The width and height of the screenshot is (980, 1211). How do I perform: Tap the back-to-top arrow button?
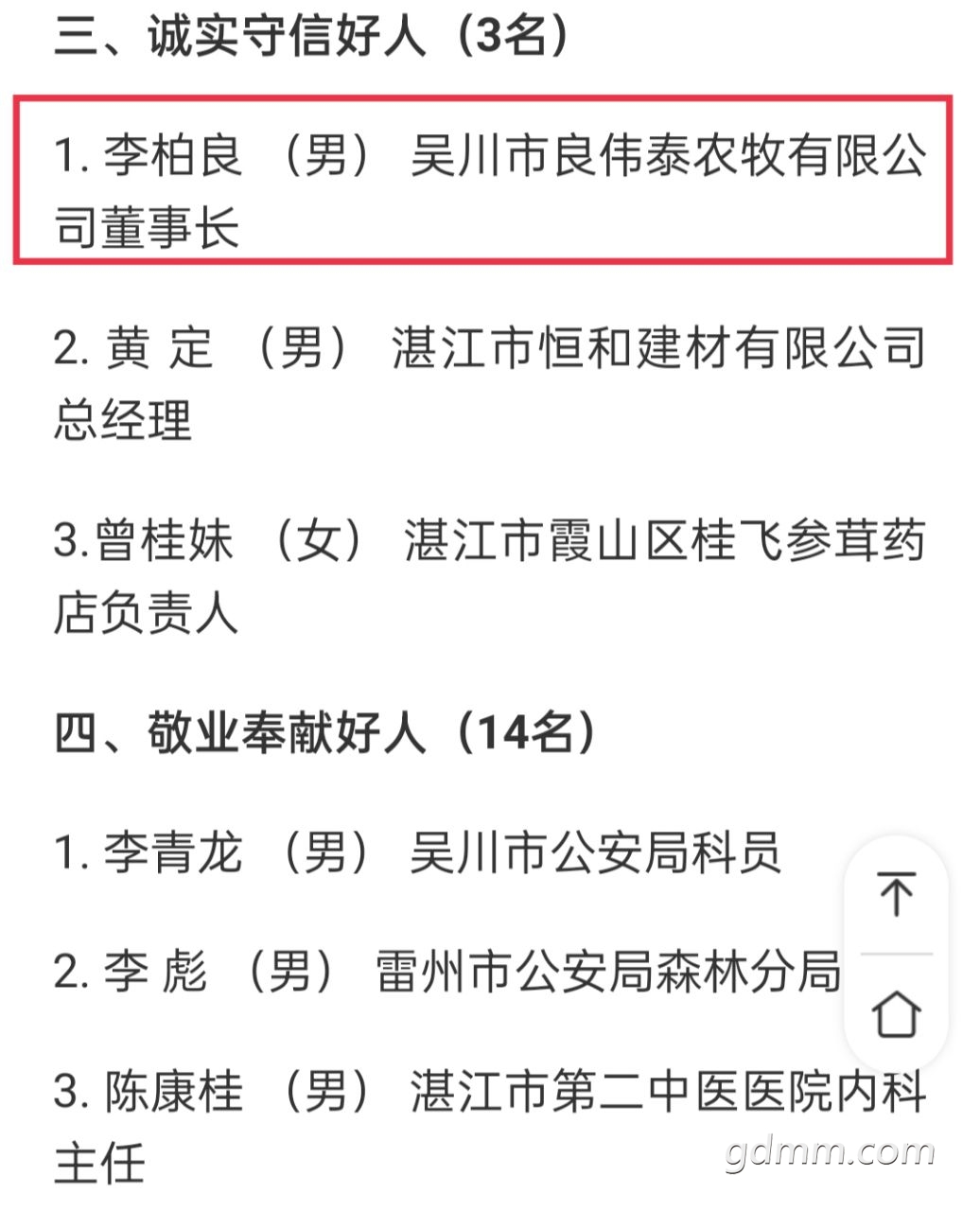[896, 893]
